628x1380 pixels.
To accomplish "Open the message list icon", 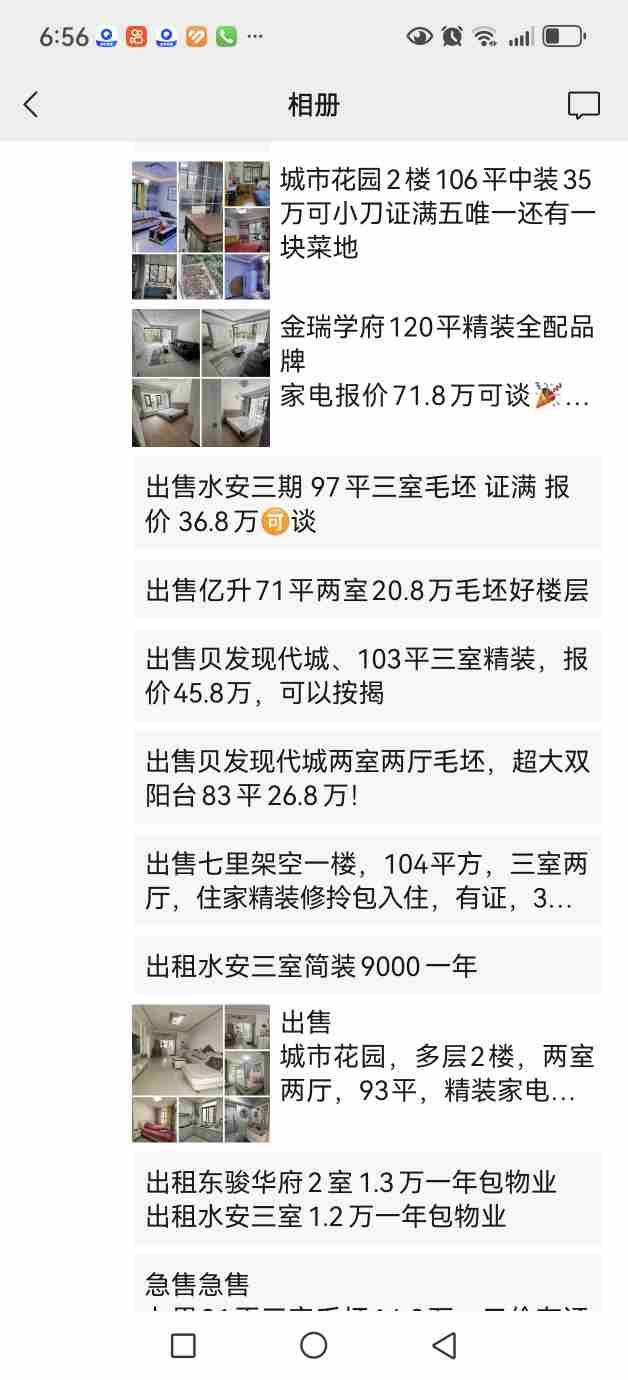I will coord(583,105).
